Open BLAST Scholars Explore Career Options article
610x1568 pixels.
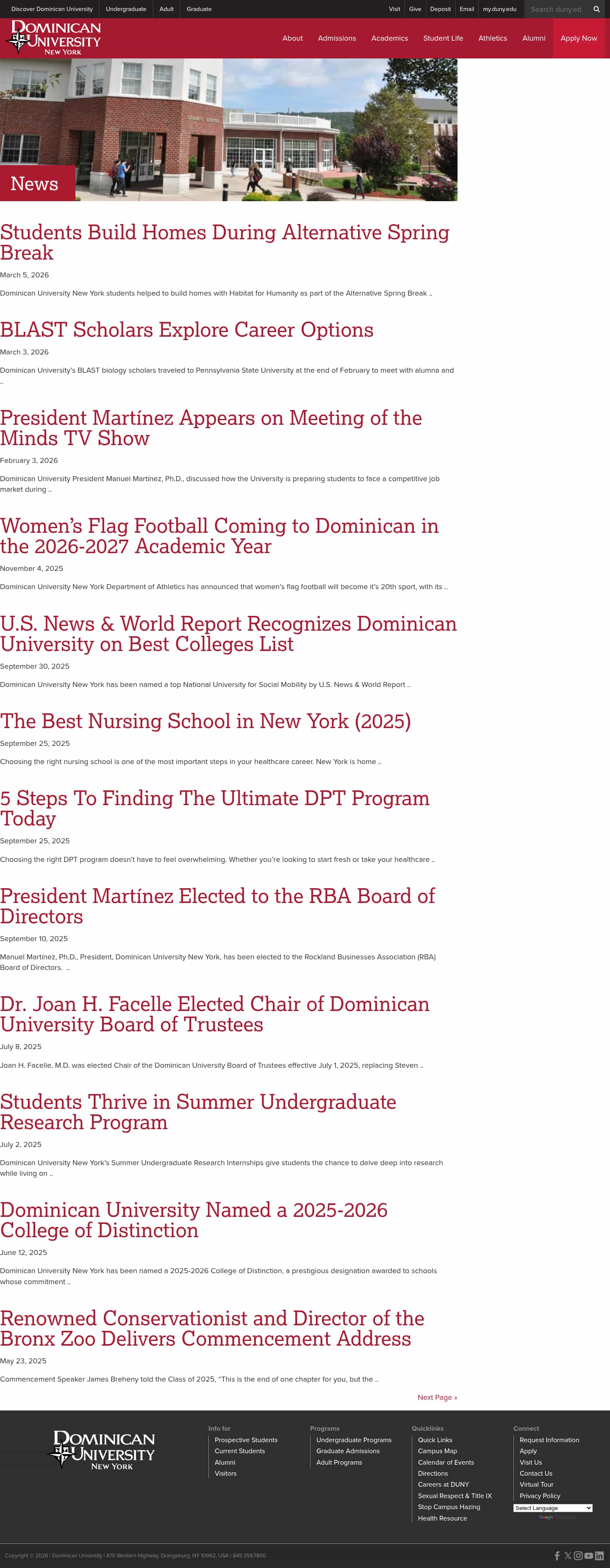coord(186,329)
